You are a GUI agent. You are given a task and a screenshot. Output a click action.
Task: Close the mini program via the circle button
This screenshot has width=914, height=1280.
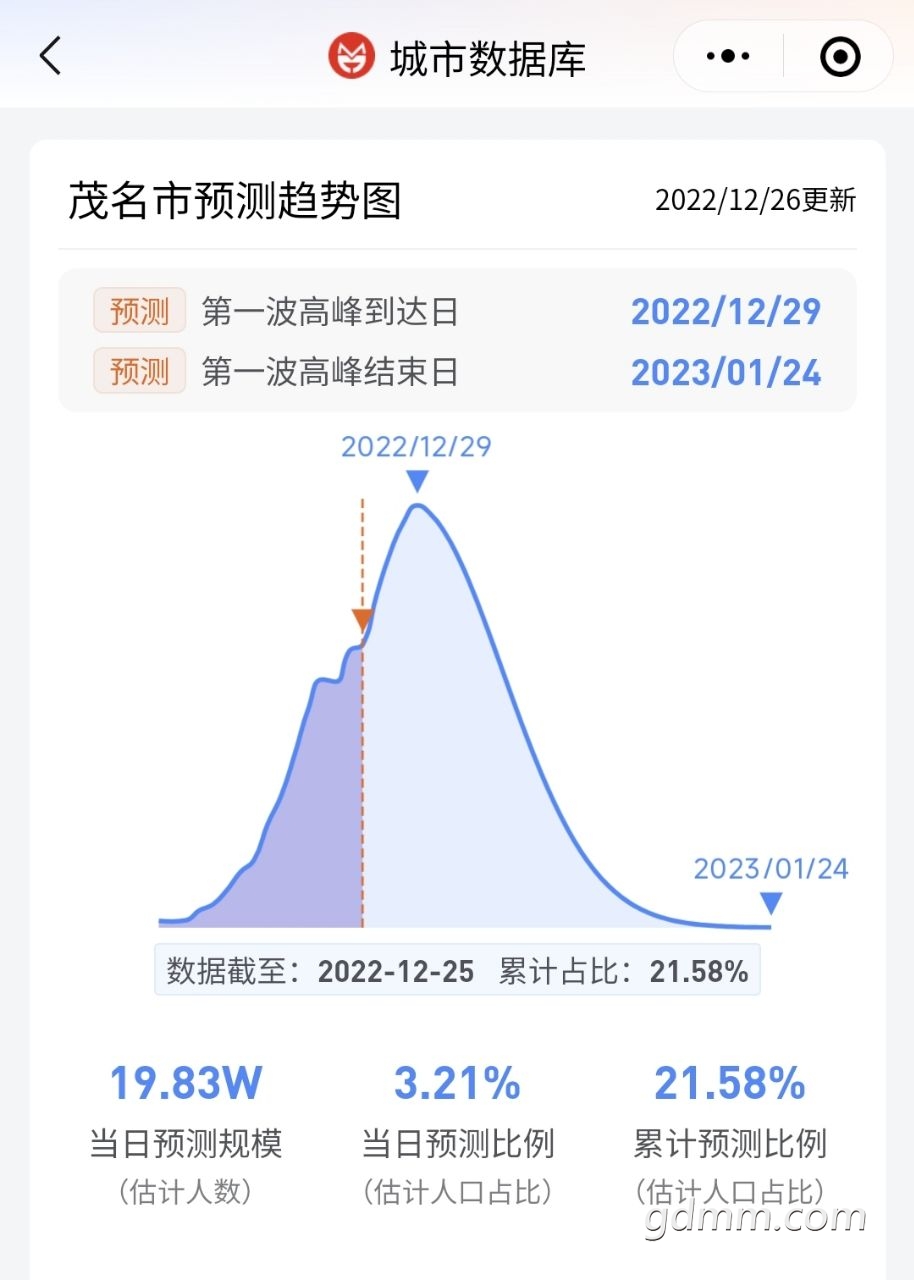tap(839, 57)
